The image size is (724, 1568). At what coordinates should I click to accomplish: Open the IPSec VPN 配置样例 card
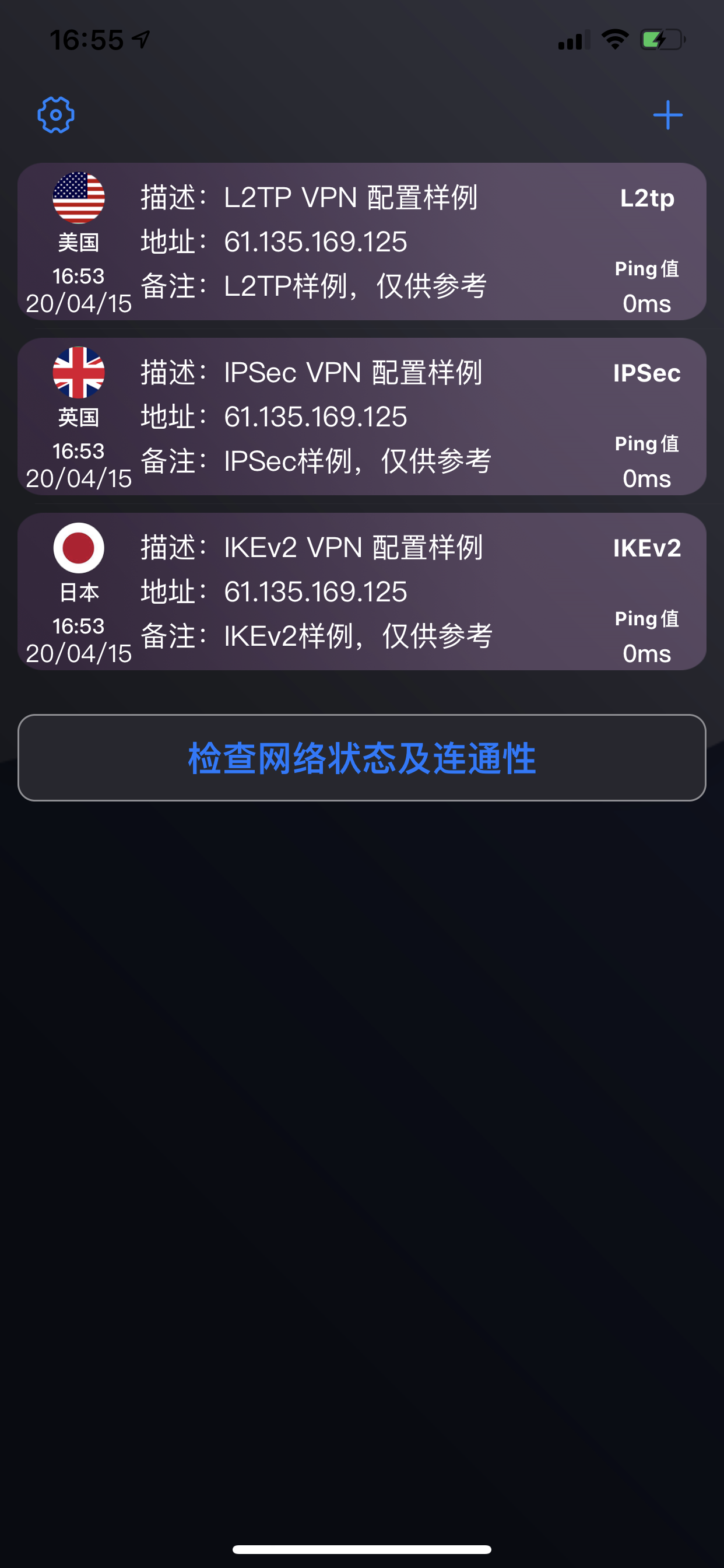pyautogui.click(x=361, y=416)
